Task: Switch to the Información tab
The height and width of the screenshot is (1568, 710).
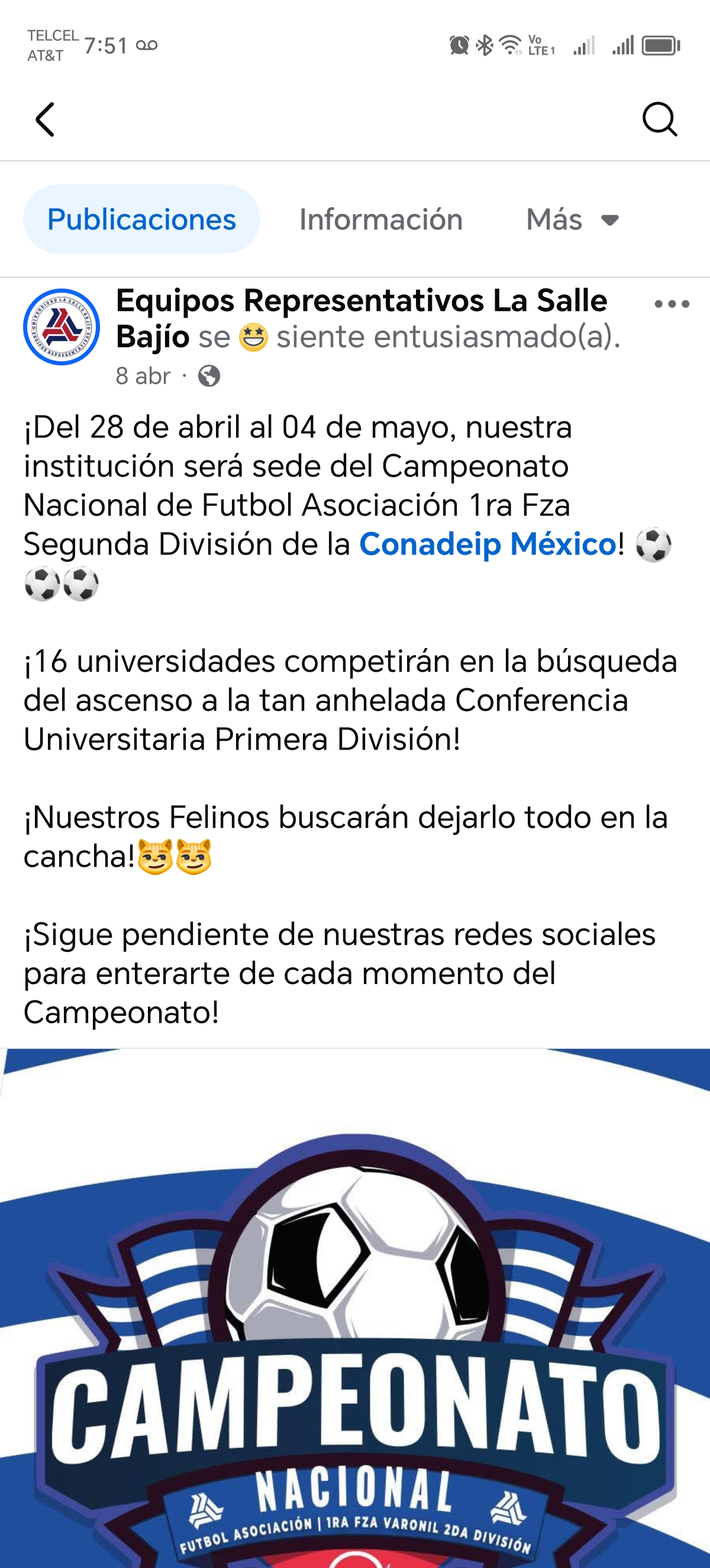Action: click(x=380, y=219)
